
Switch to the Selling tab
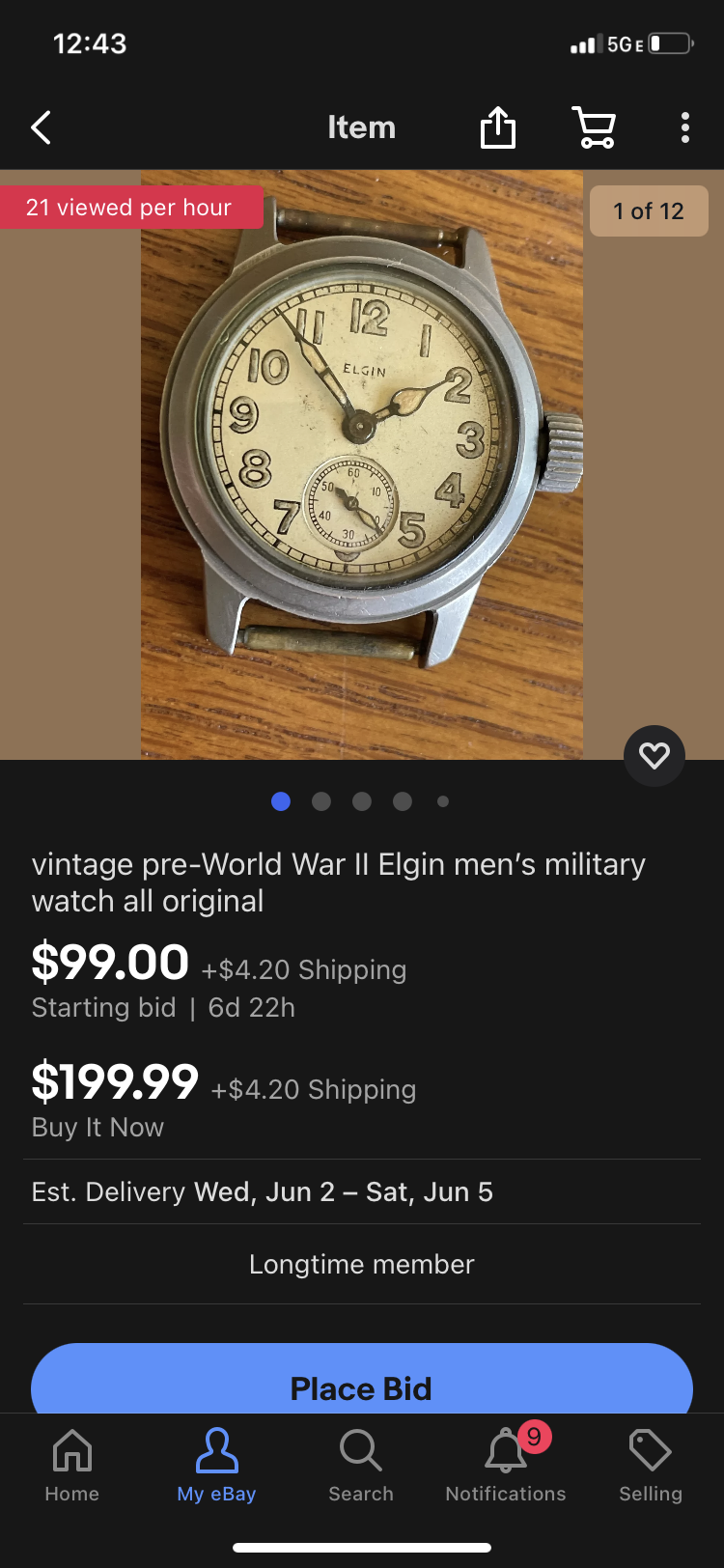click(651, 1465)
